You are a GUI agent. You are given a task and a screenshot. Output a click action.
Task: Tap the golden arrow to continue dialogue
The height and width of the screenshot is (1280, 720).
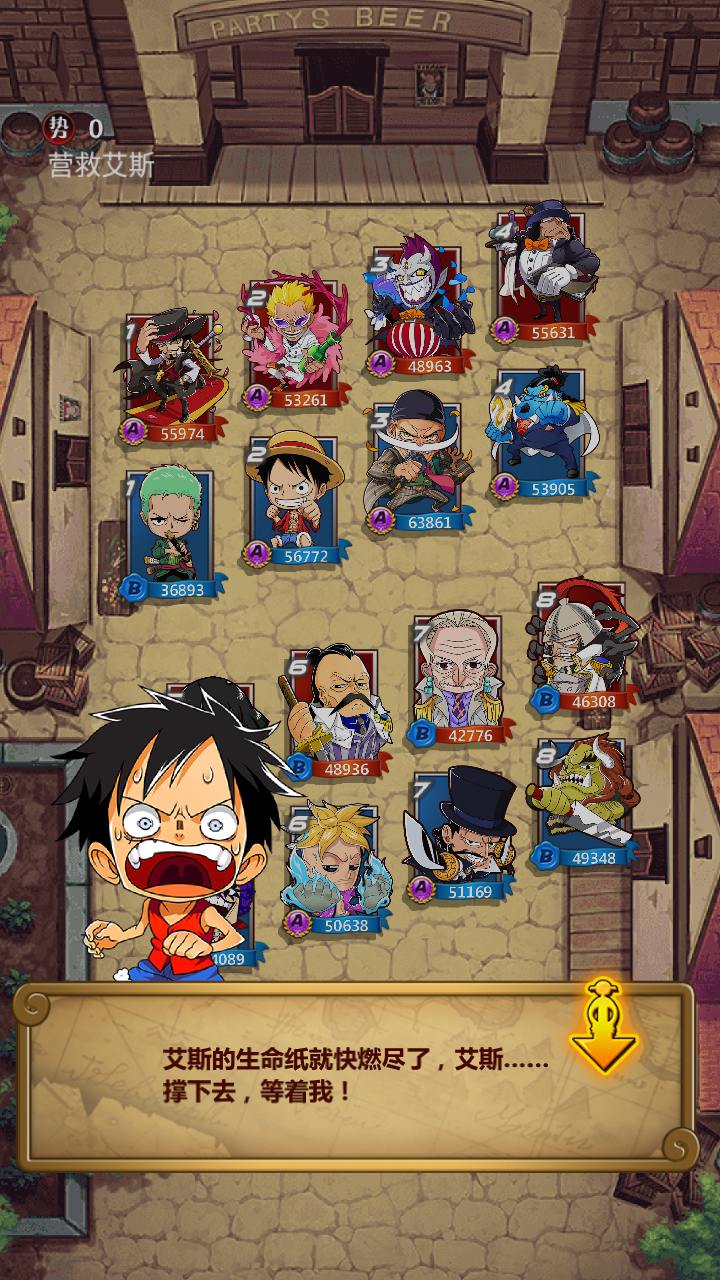(x=603, y=1032)
